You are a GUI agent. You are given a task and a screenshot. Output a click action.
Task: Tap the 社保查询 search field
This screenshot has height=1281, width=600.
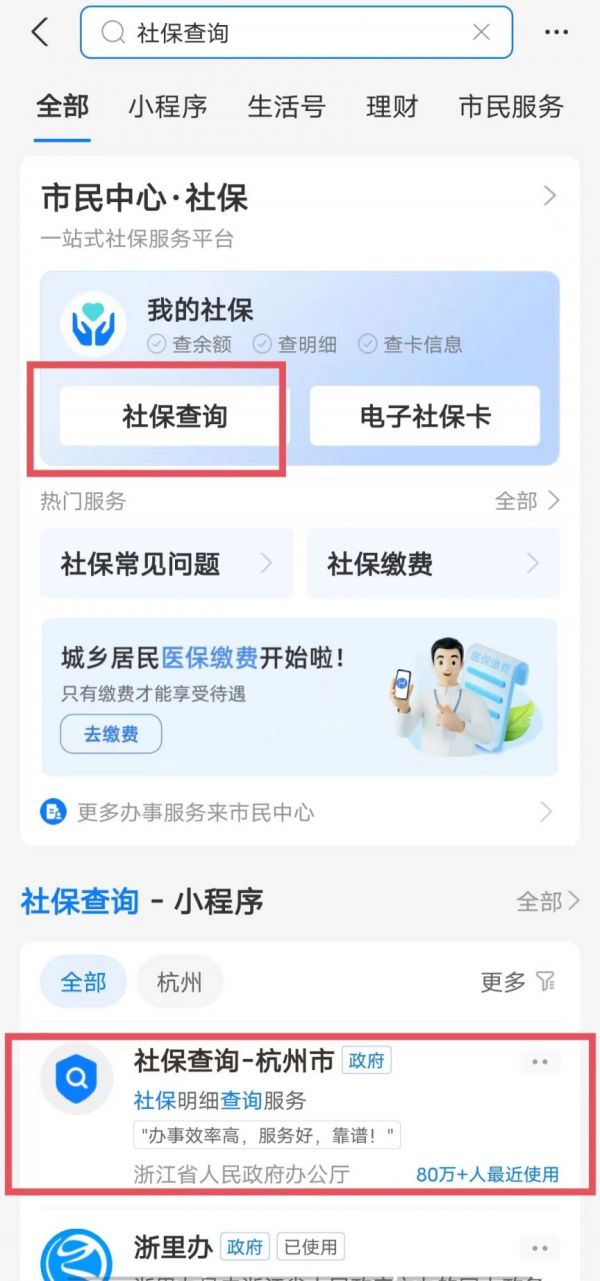[296, 32]
